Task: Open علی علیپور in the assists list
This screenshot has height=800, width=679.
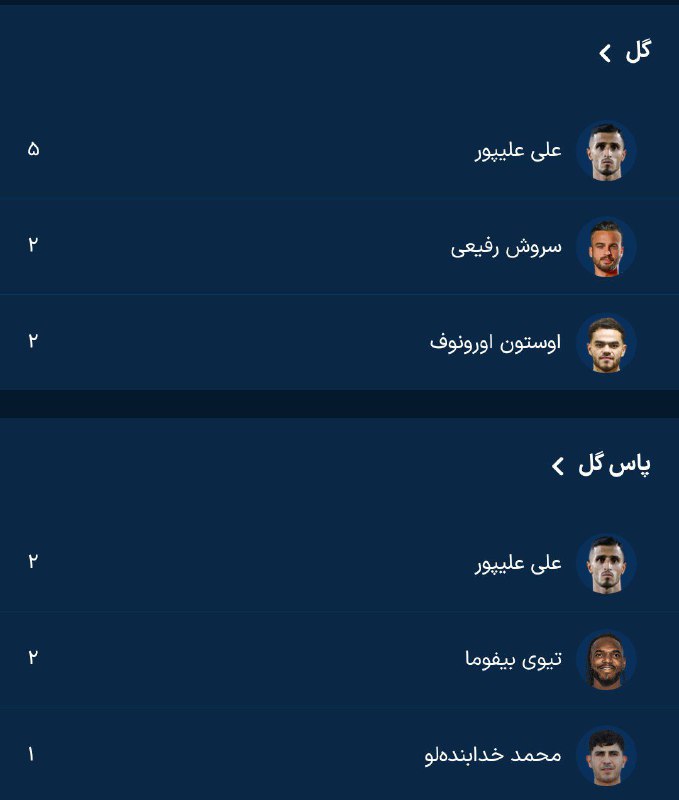Action: pos(518,563)
